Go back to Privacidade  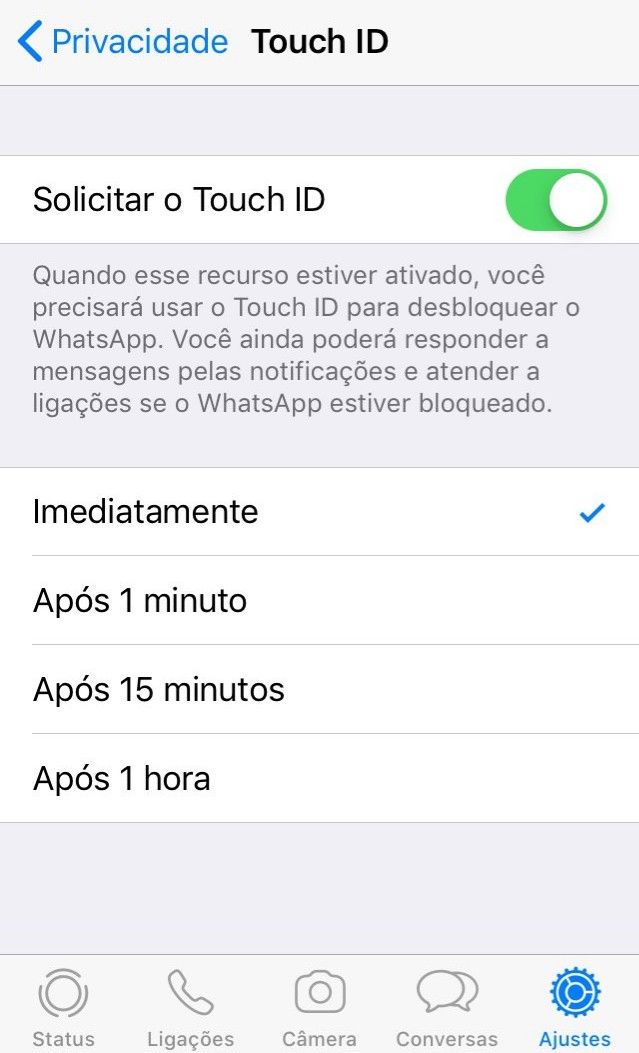point(123,42)
